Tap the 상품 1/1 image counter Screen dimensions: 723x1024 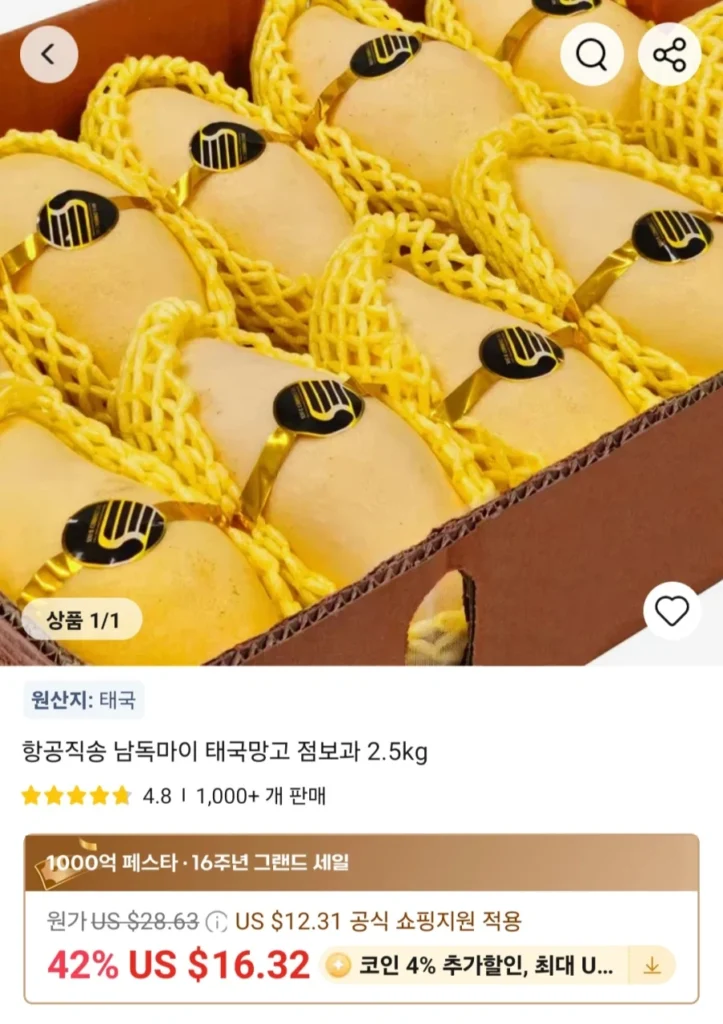click(83, 618)
